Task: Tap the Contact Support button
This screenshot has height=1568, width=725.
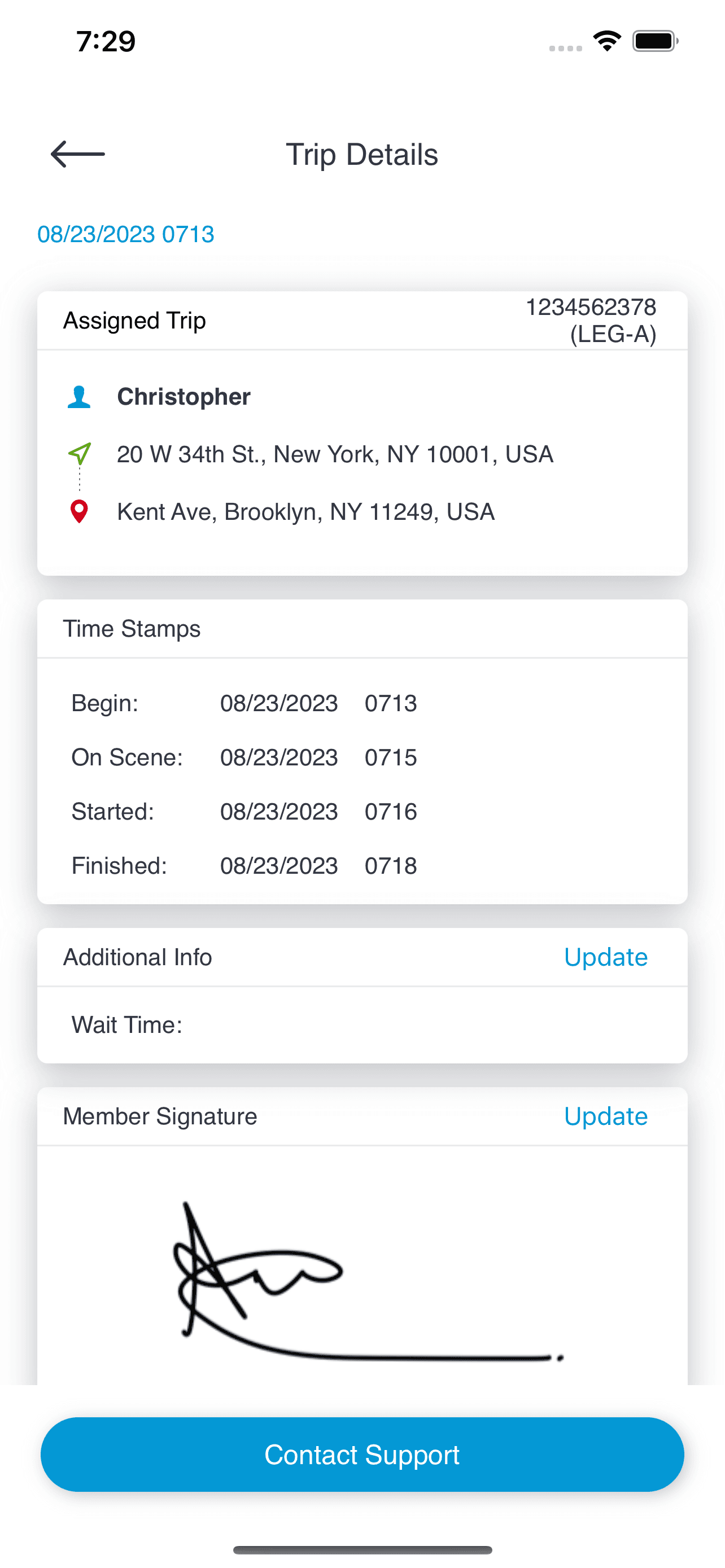Action: (362, 1454)
